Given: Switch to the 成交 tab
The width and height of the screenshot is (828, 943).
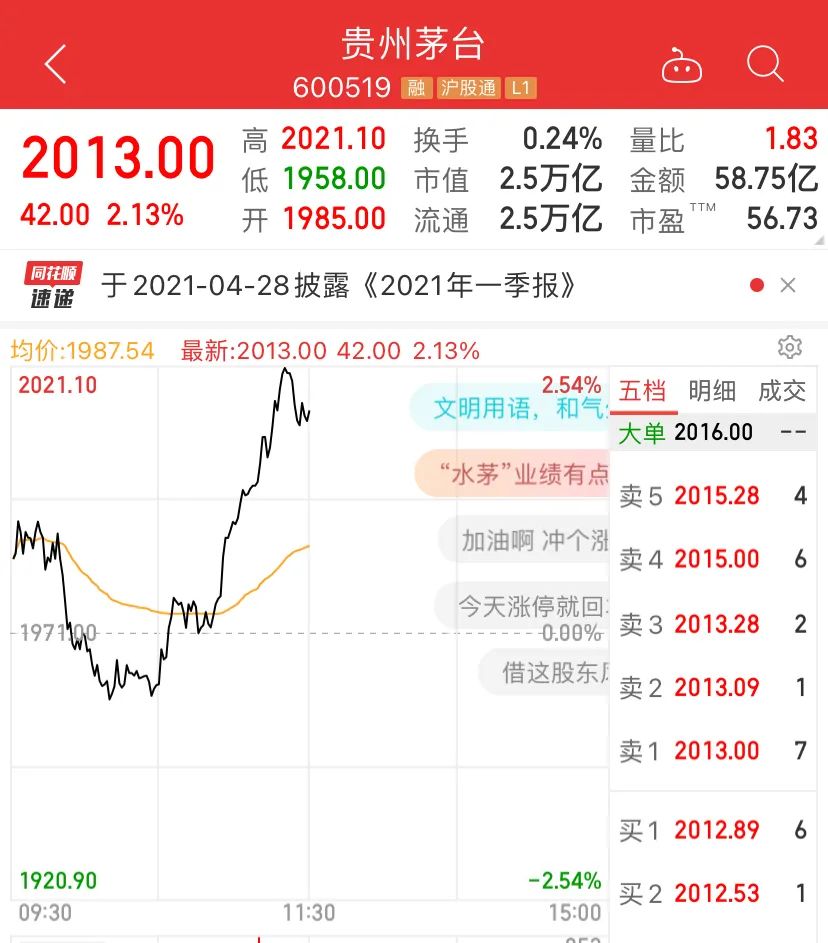Looking at the screenshot, I should 782,391.
